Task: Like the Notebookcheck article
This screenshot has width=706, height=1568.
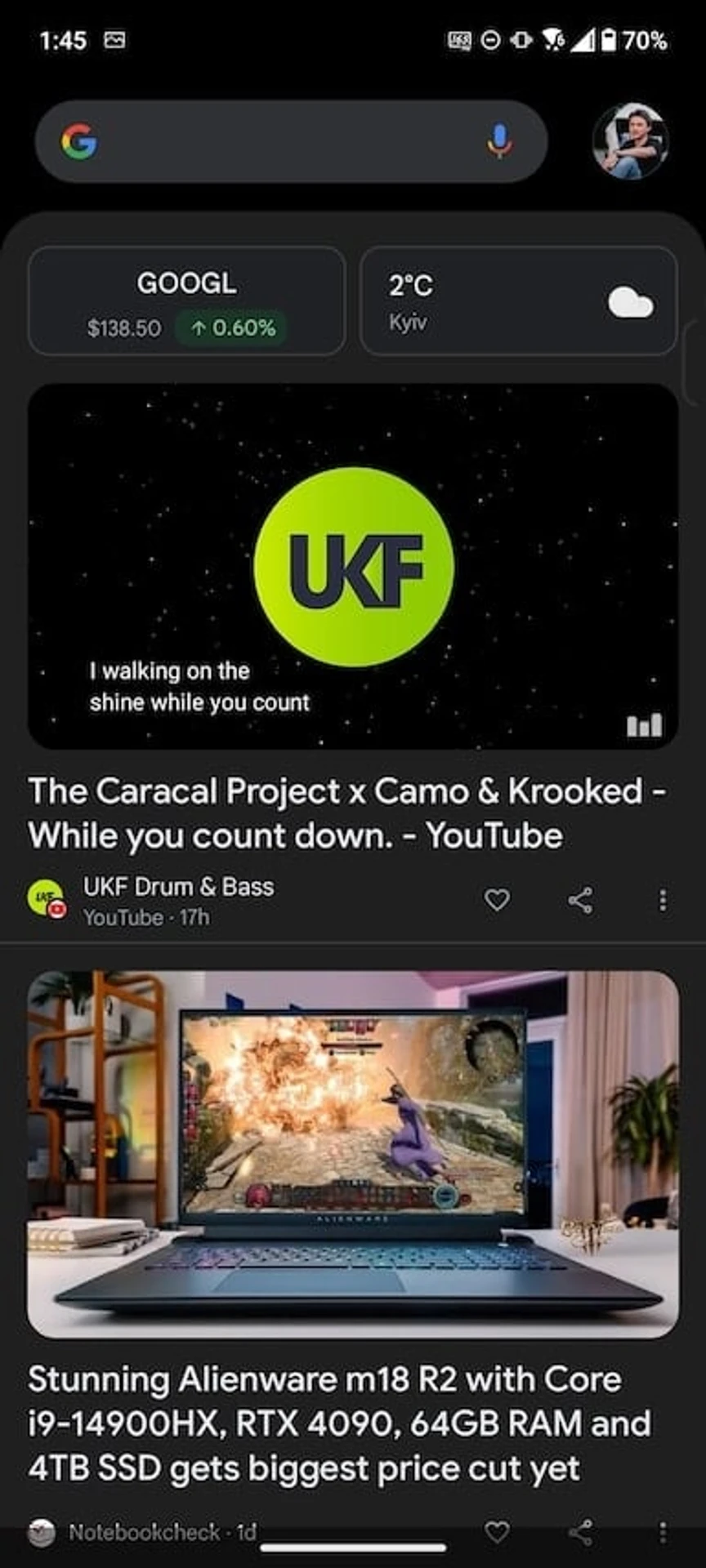Action: pos(497,1531)
